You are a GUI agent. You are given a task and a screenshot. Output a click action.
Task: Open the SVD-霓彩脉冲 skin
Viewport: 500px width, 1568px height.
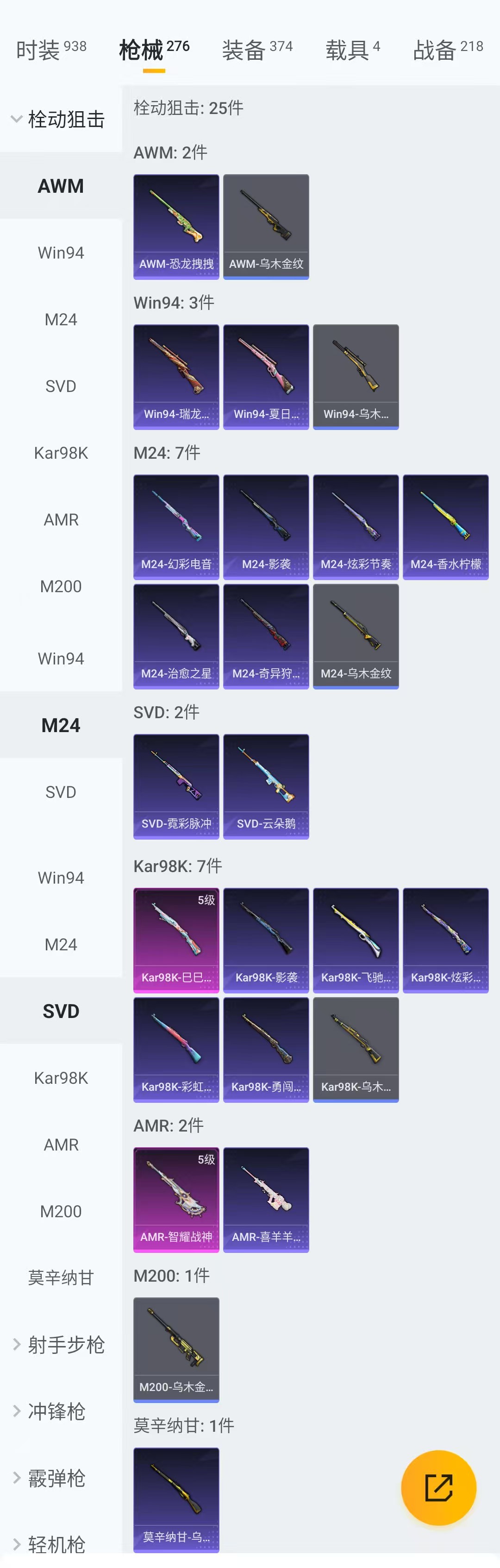point(176,786)
